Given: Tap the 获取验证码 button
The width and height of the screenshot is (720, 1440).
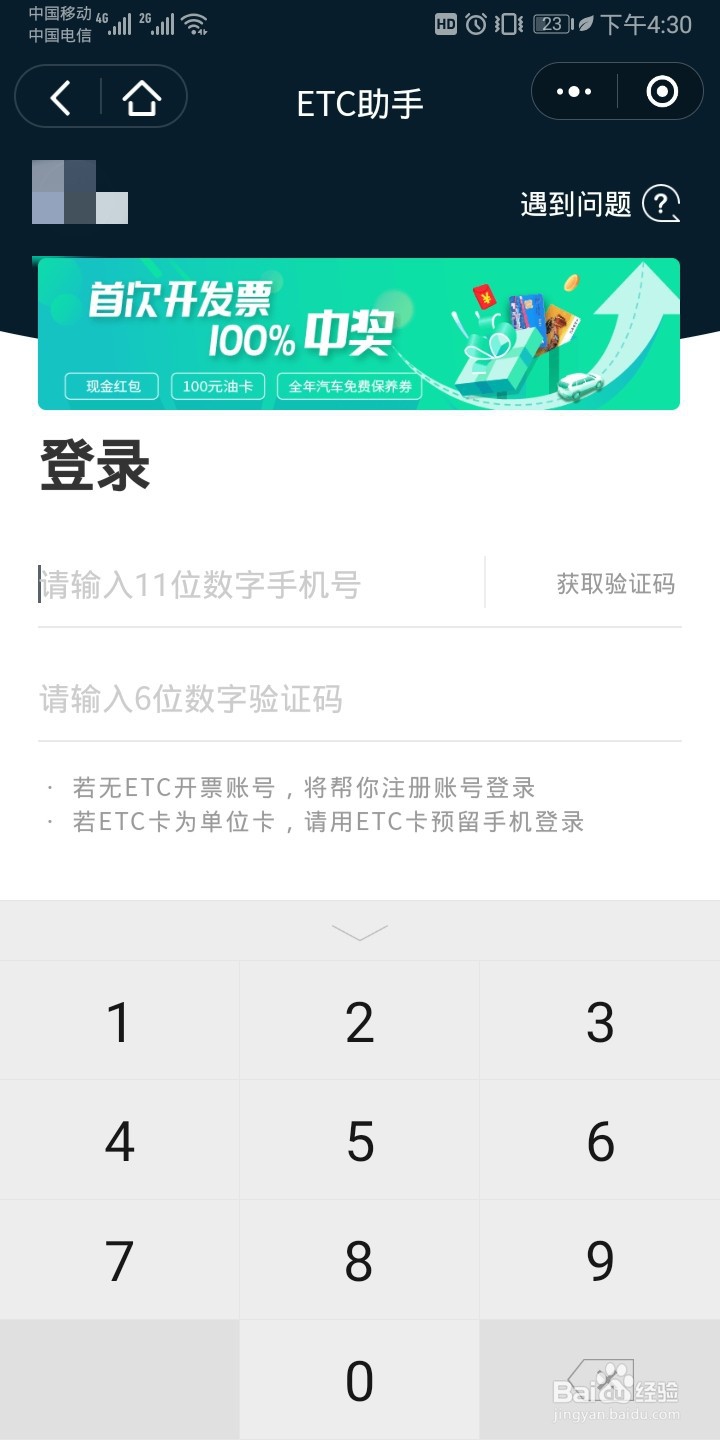Looking at the screenshot, I should point(618,583).
